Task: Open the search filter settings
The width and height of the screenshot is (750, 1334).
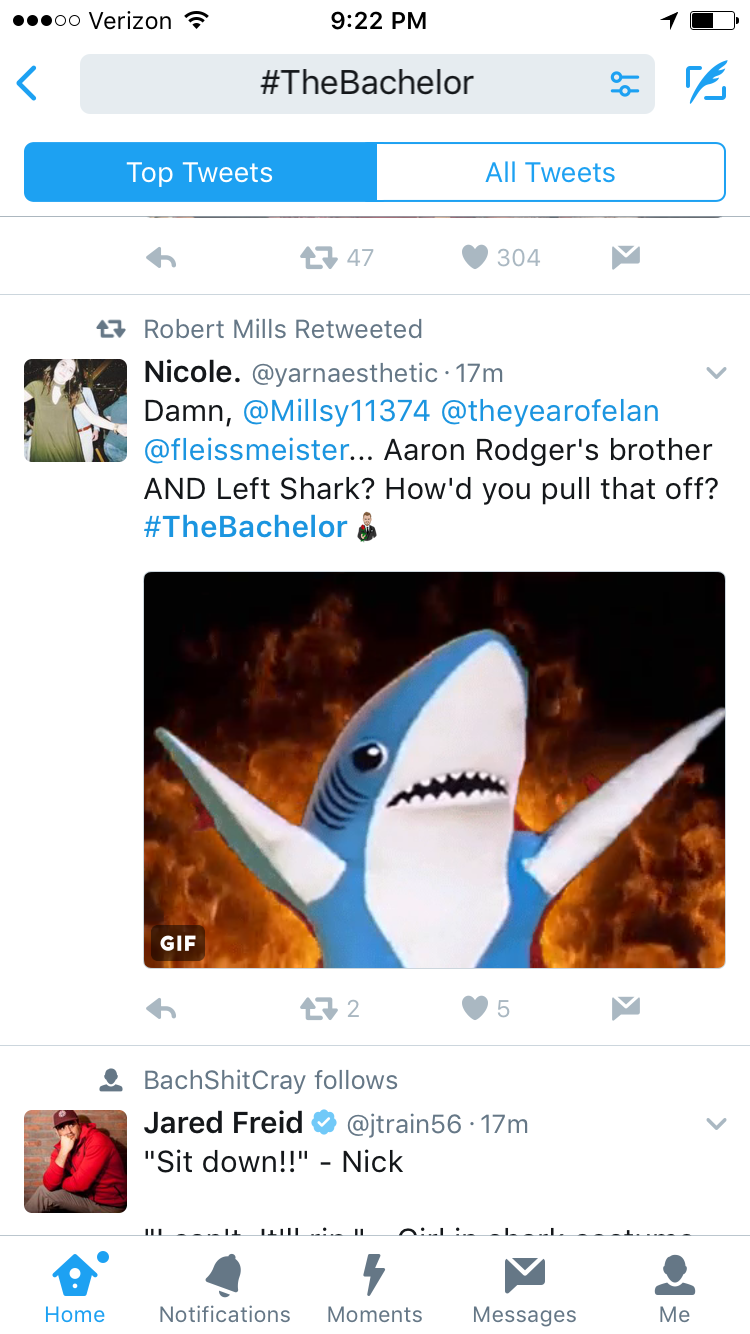Action: (x=624, y=84)
